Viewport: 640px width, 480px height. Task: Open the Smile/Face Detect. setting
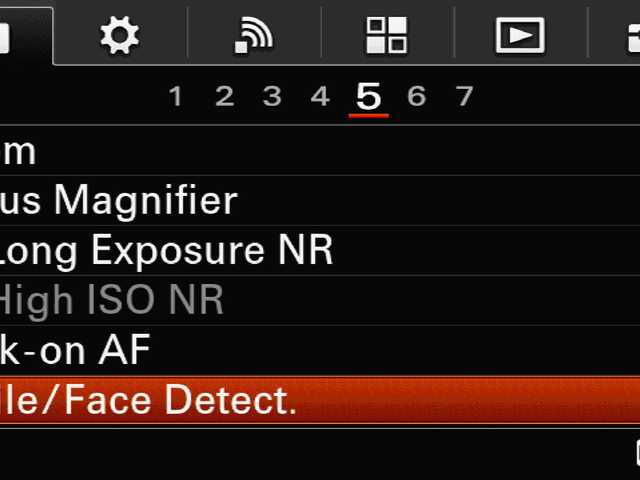point(150,401)
